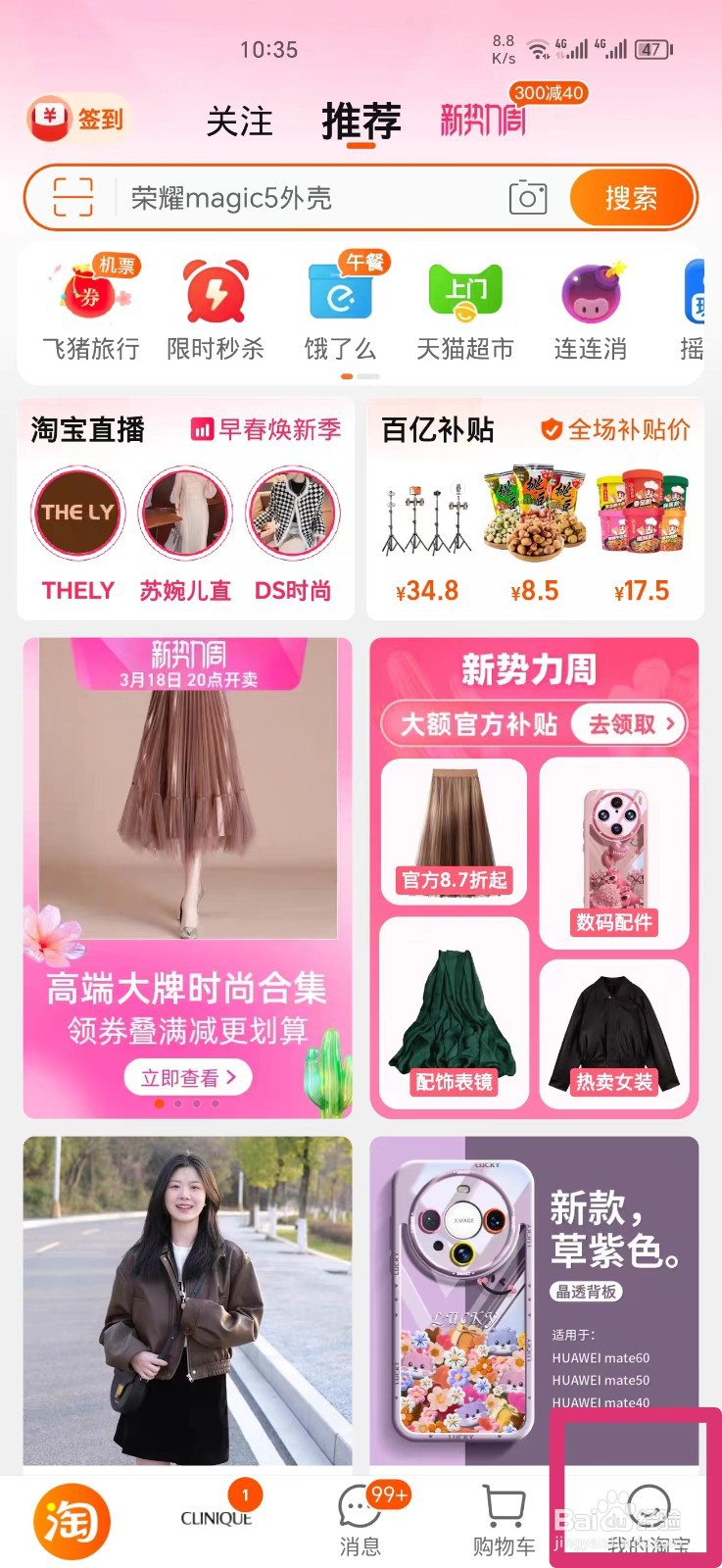
Task: Launch 饿了么 Ele.me delivery
Action: tap(340, 294)
